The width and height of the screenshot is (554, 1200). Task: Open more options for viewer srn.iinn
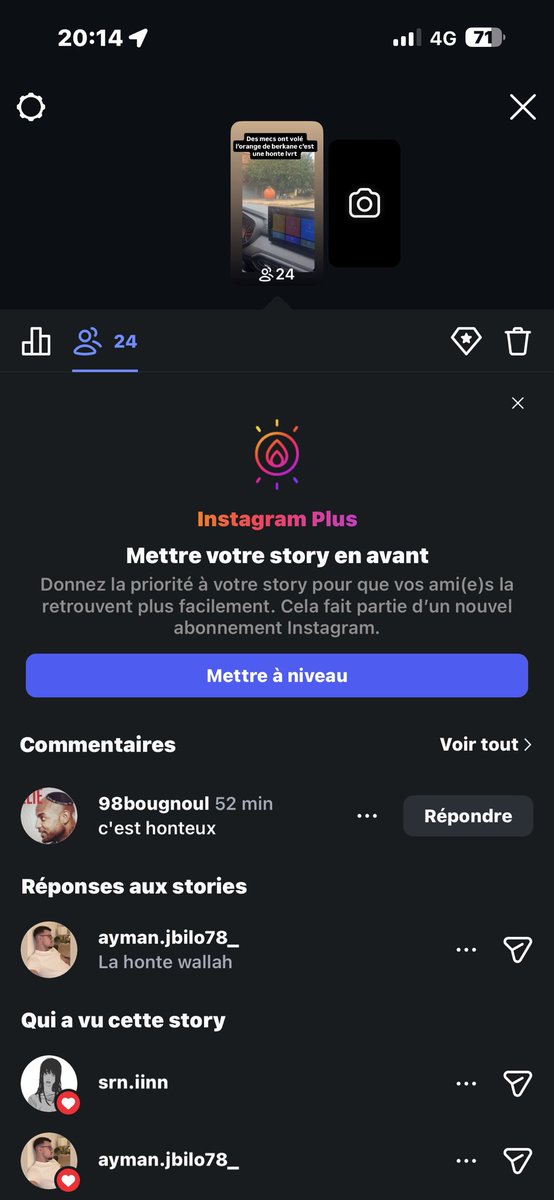click(466, 1083)
